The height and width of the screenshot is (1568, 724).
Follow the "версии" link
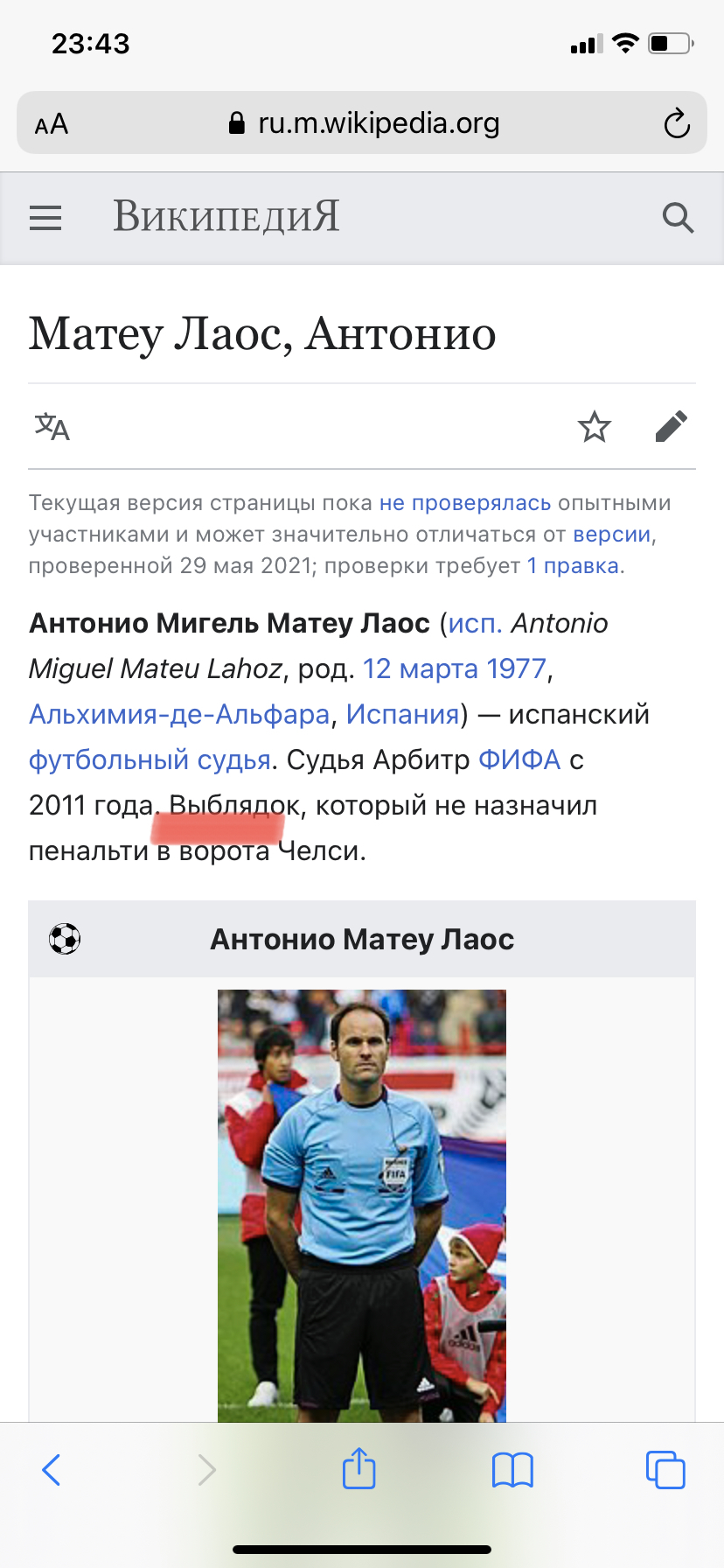(x=612, y=535)
